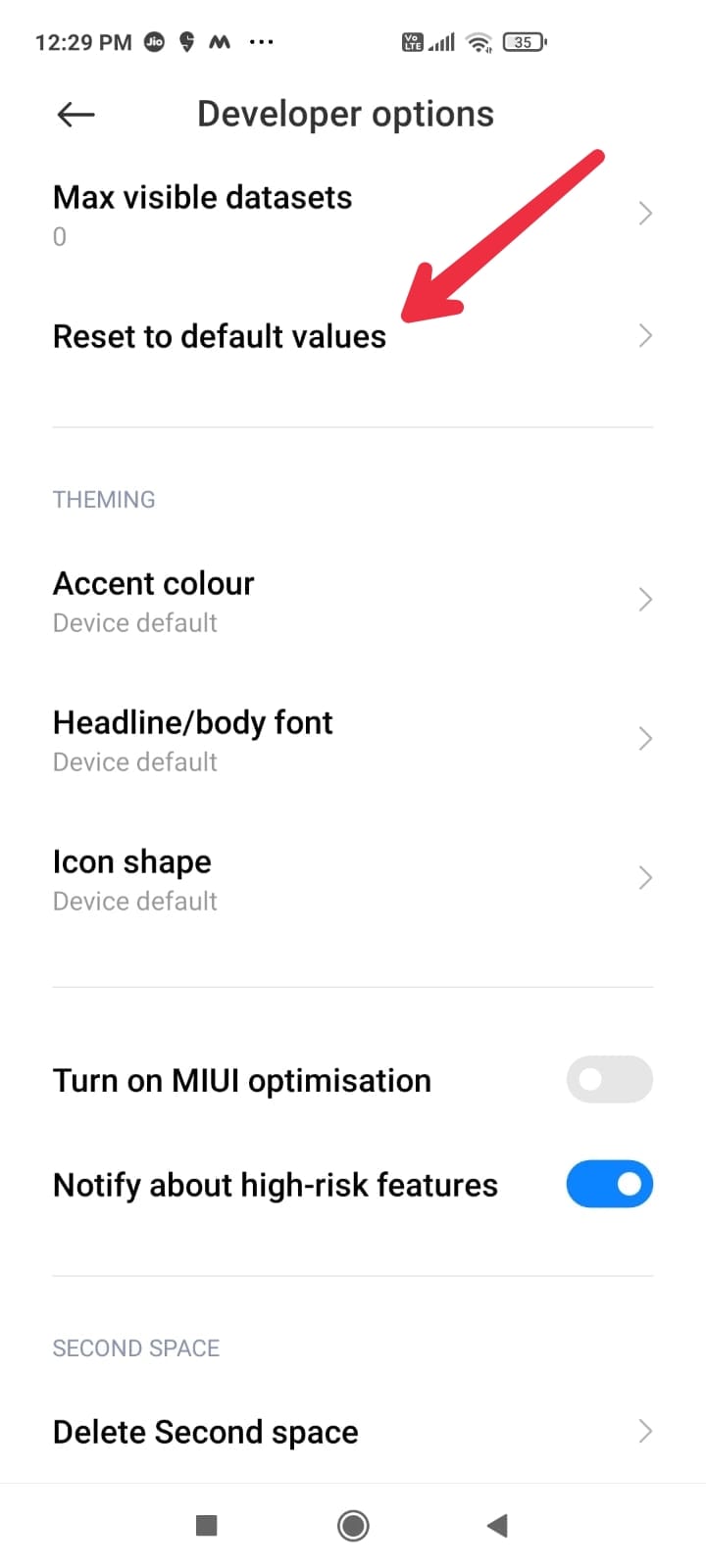This screenshot has height=1568, width=706.
Task: Open Delete Second space
Action: (x=205, y=1431)
